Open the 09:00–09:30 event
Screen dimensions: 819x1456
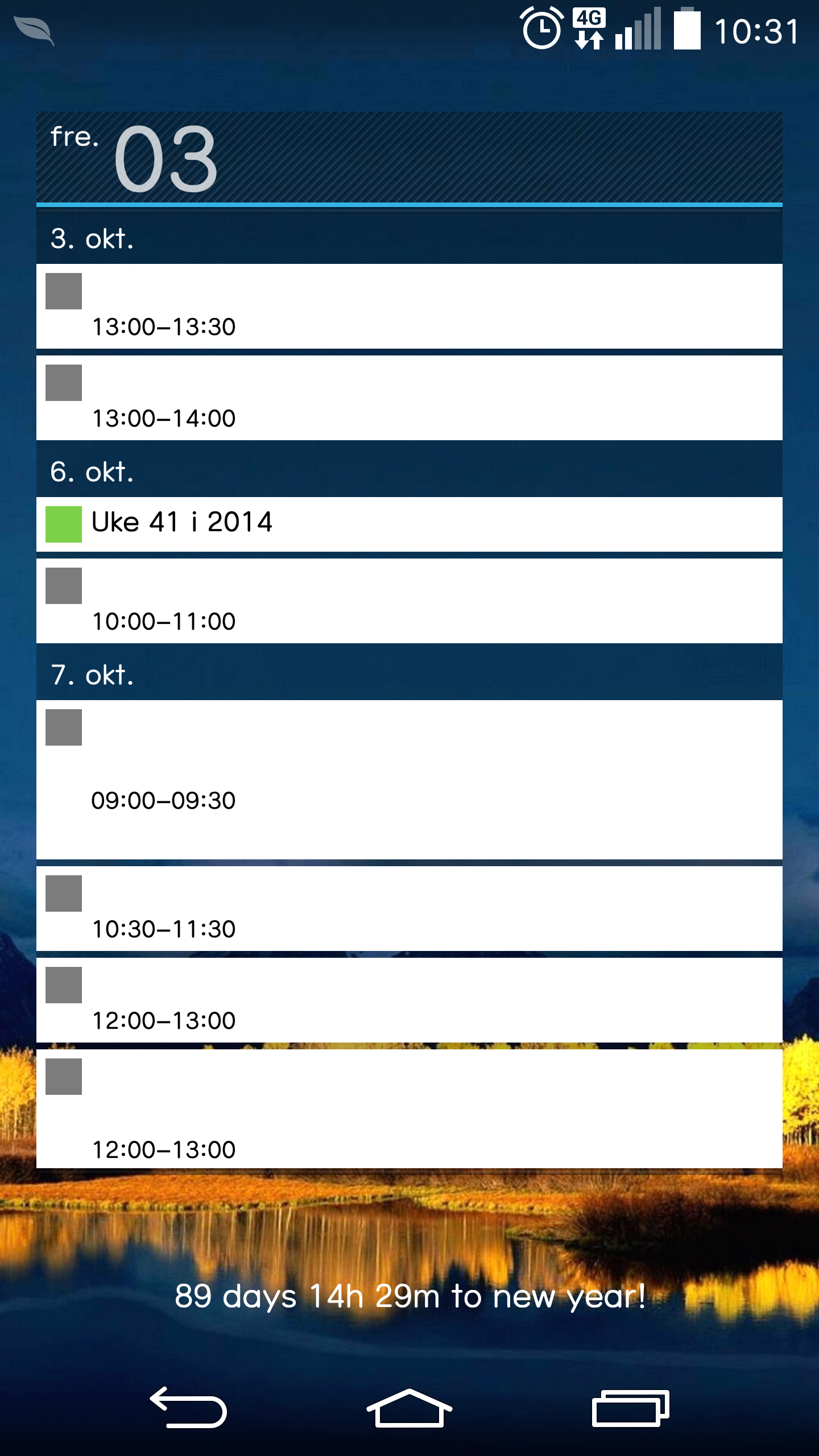point(409,780)
